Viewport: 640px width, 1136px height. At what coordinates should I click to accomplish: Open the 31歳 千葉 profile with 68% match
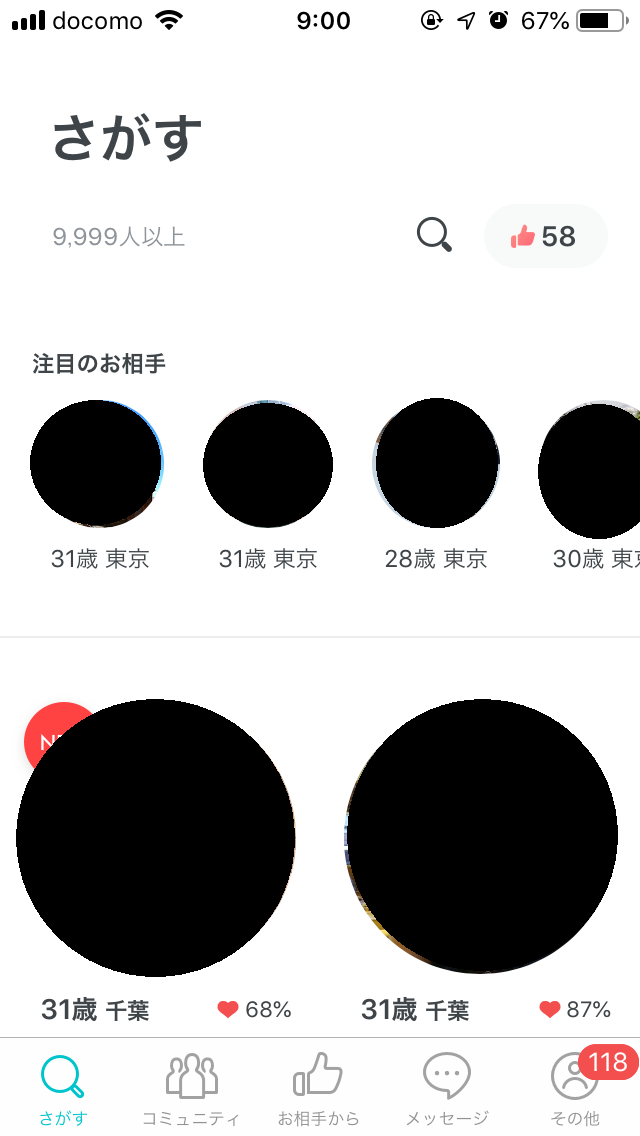(x=156, y=838)
